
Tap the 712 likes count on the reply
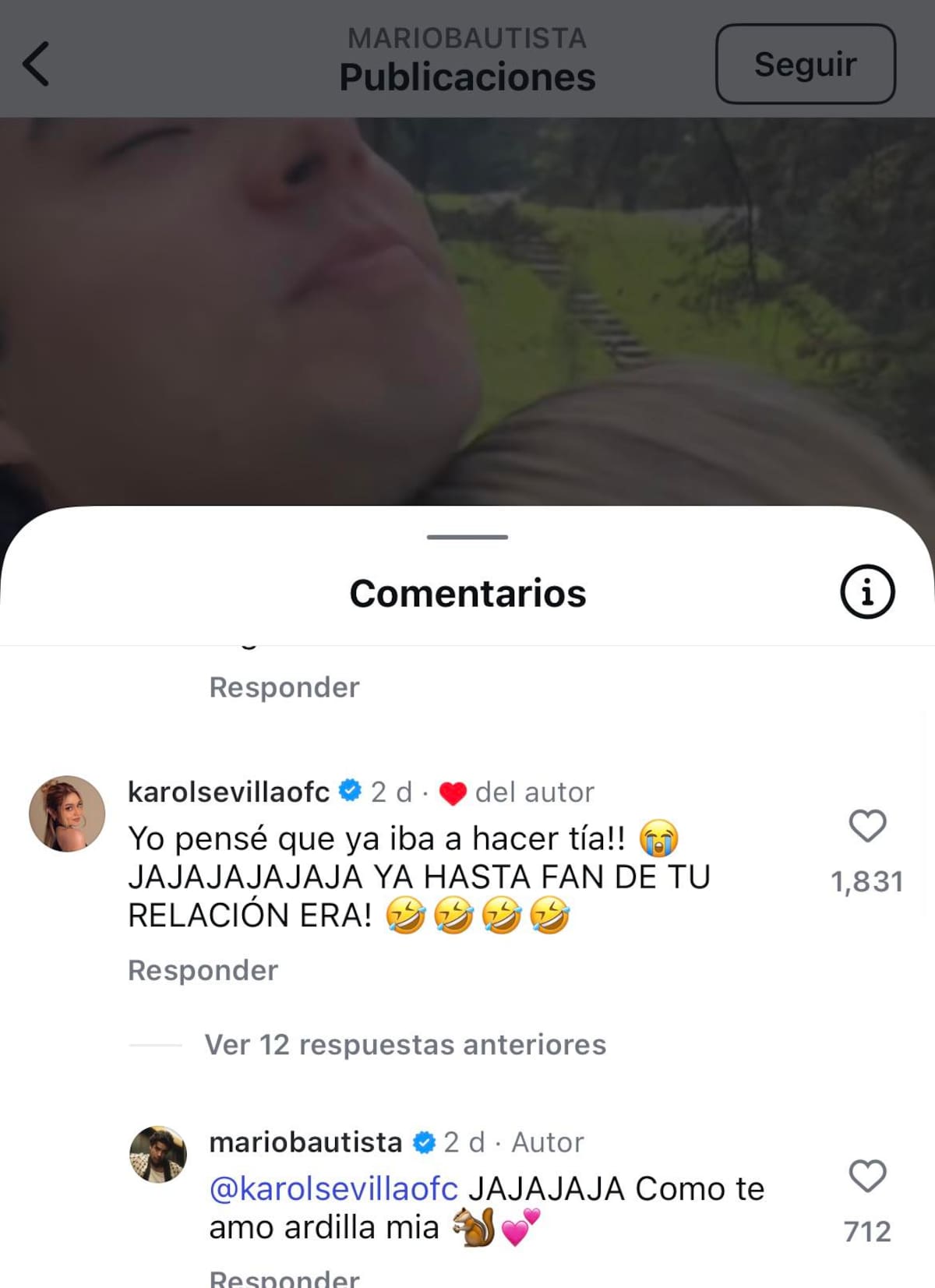tap(866, 1233)
